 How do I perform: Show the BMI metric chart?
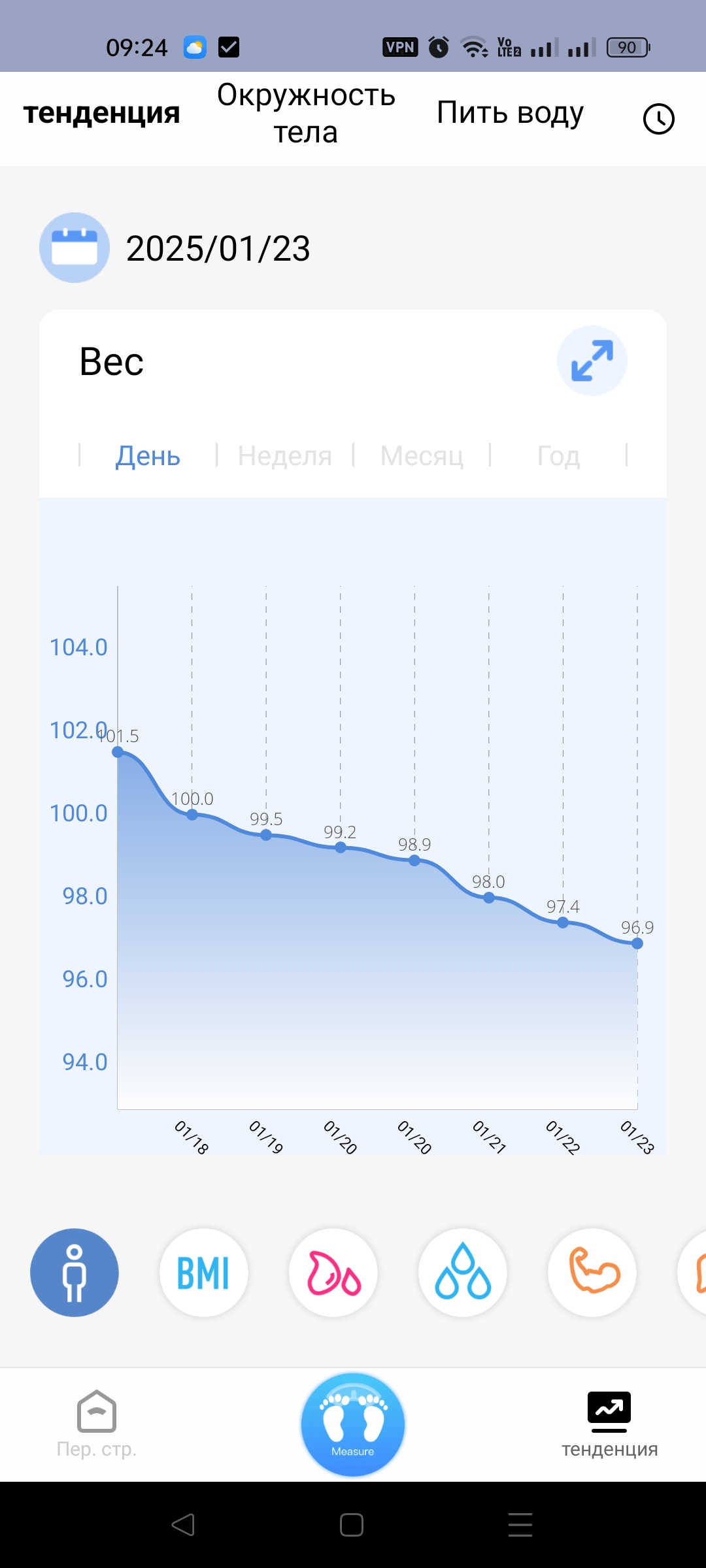[x=204, y=1273]
